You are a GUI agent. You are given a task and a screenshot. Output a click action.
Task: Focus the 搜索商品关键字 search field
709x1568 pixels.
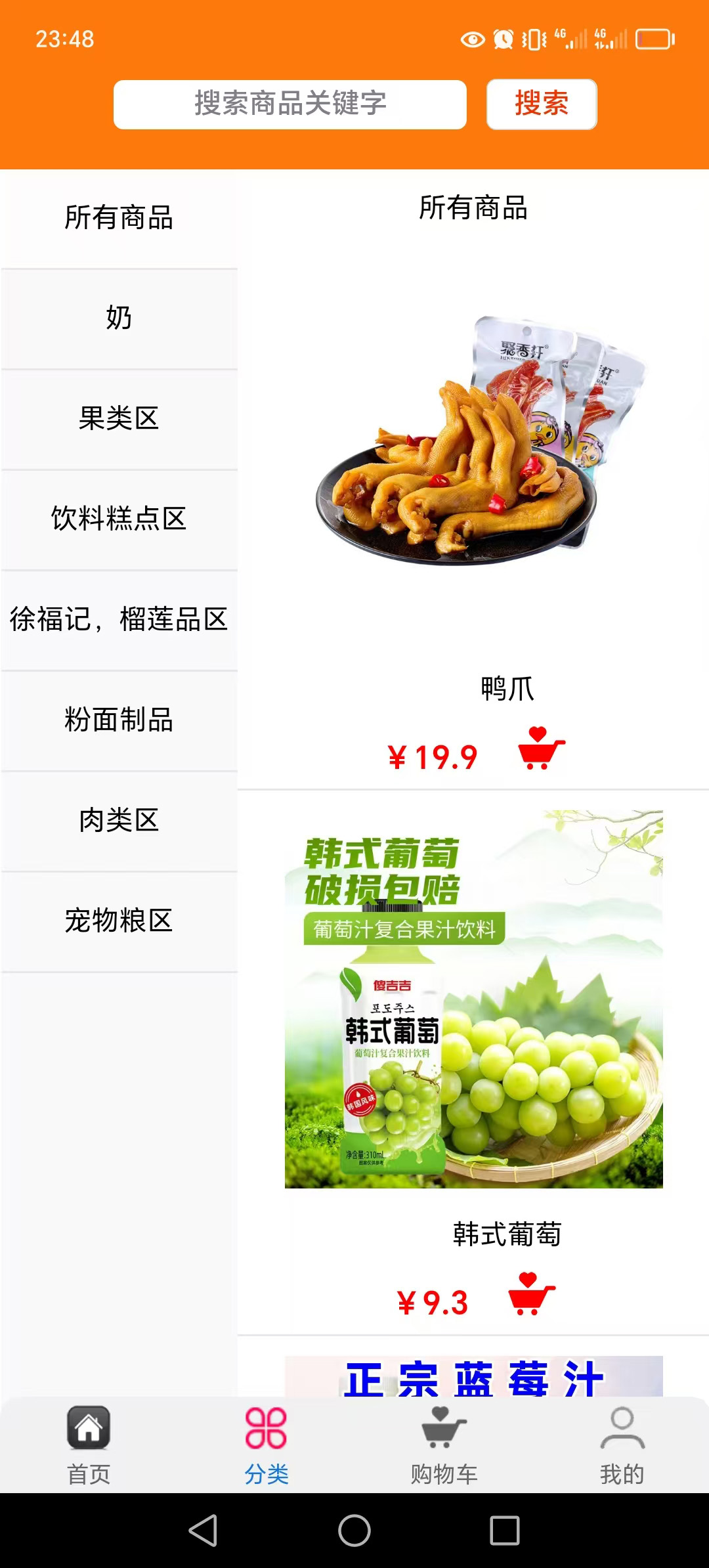coord(290,104)
